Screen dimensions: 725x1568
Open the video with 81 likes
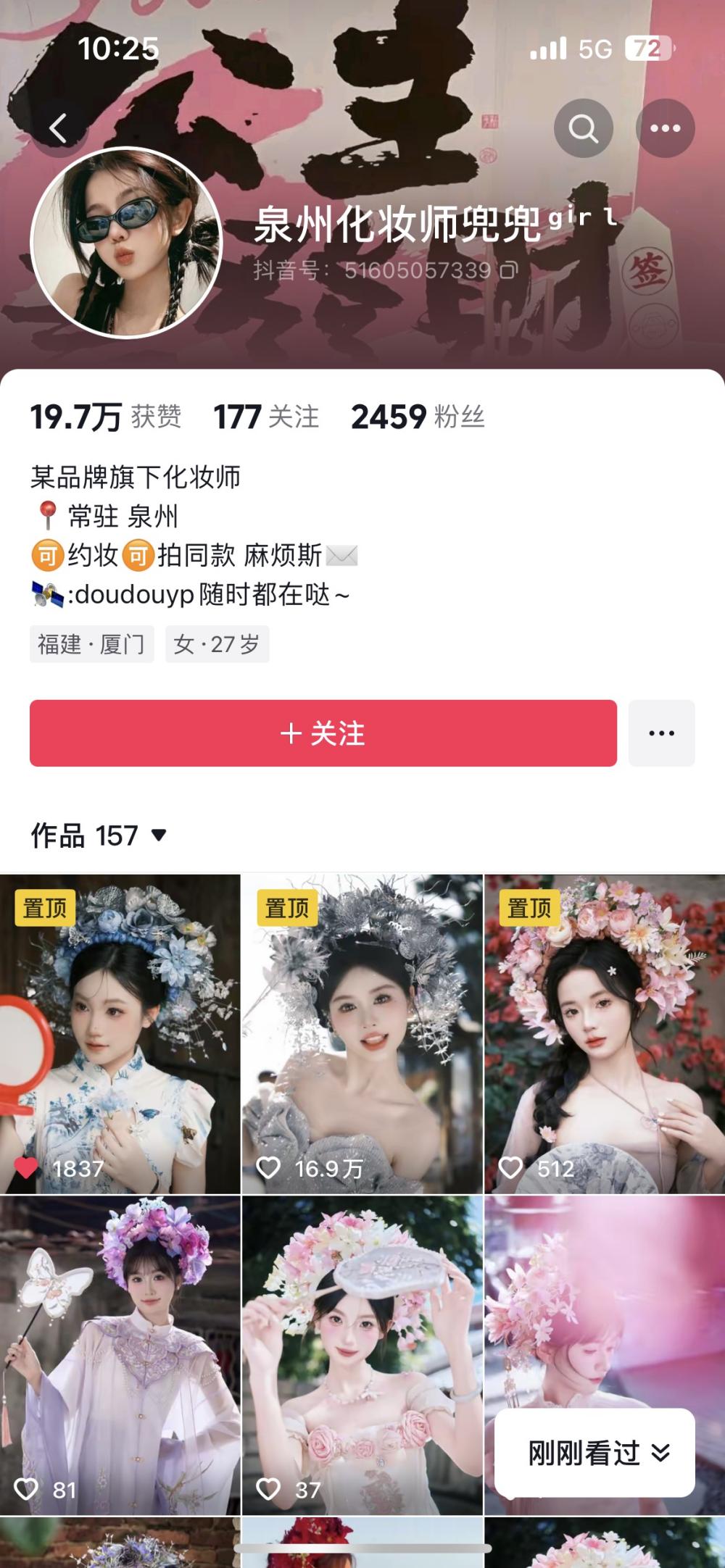click(120, 1355)
